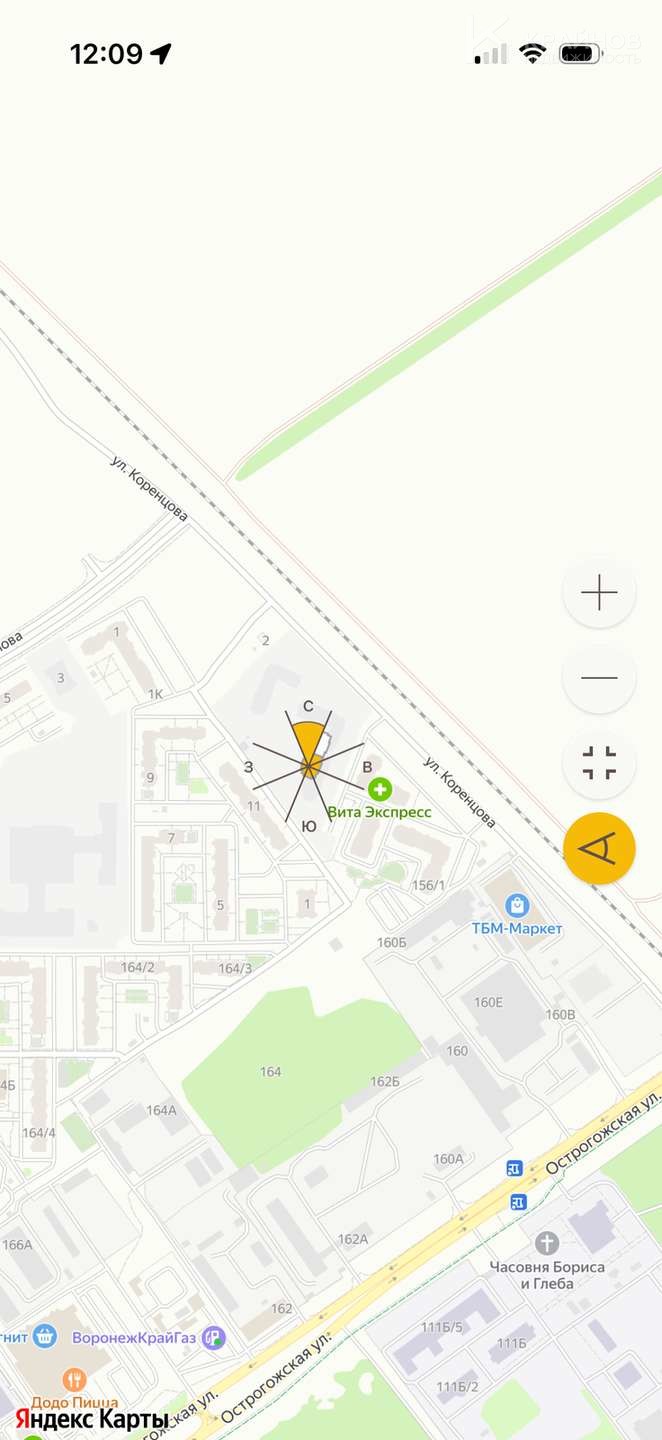Open the ВоронежКрайГаз place marker
Screen dimensions: 662x1440
point(213,1337)
